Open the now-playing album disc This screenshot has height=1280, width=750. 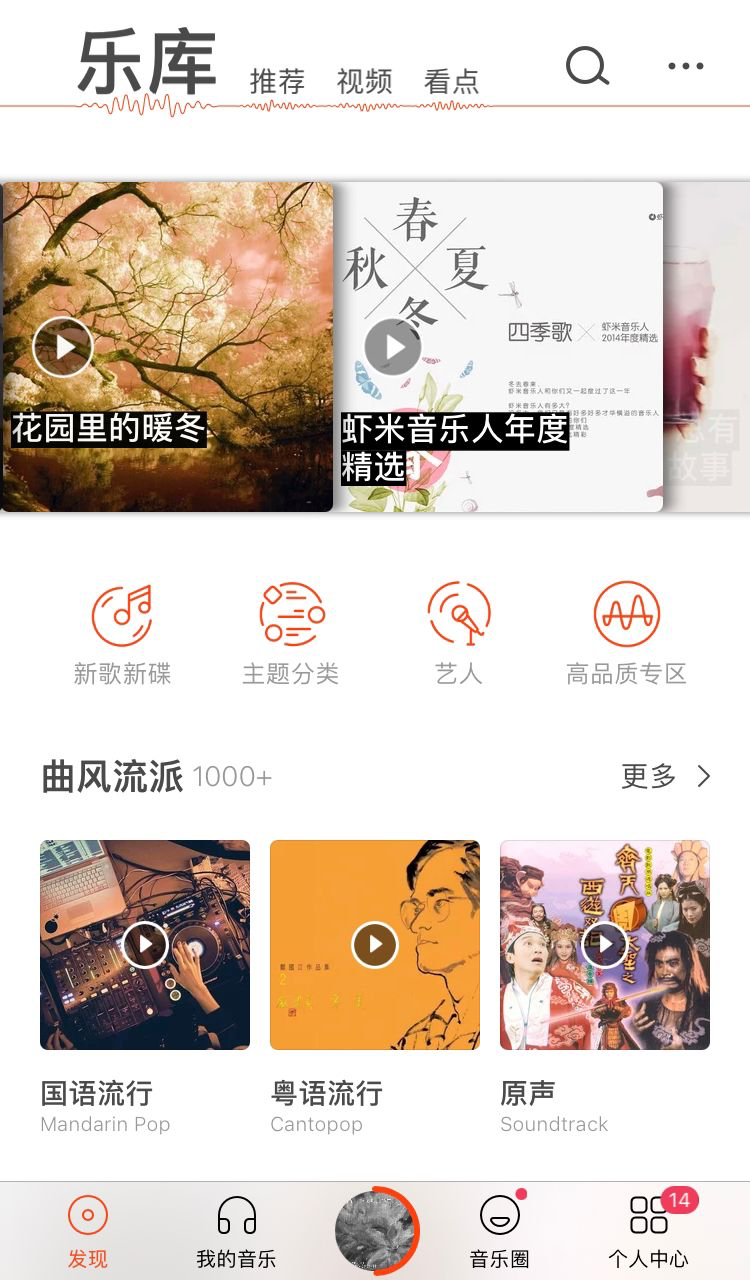(375, 1230)
